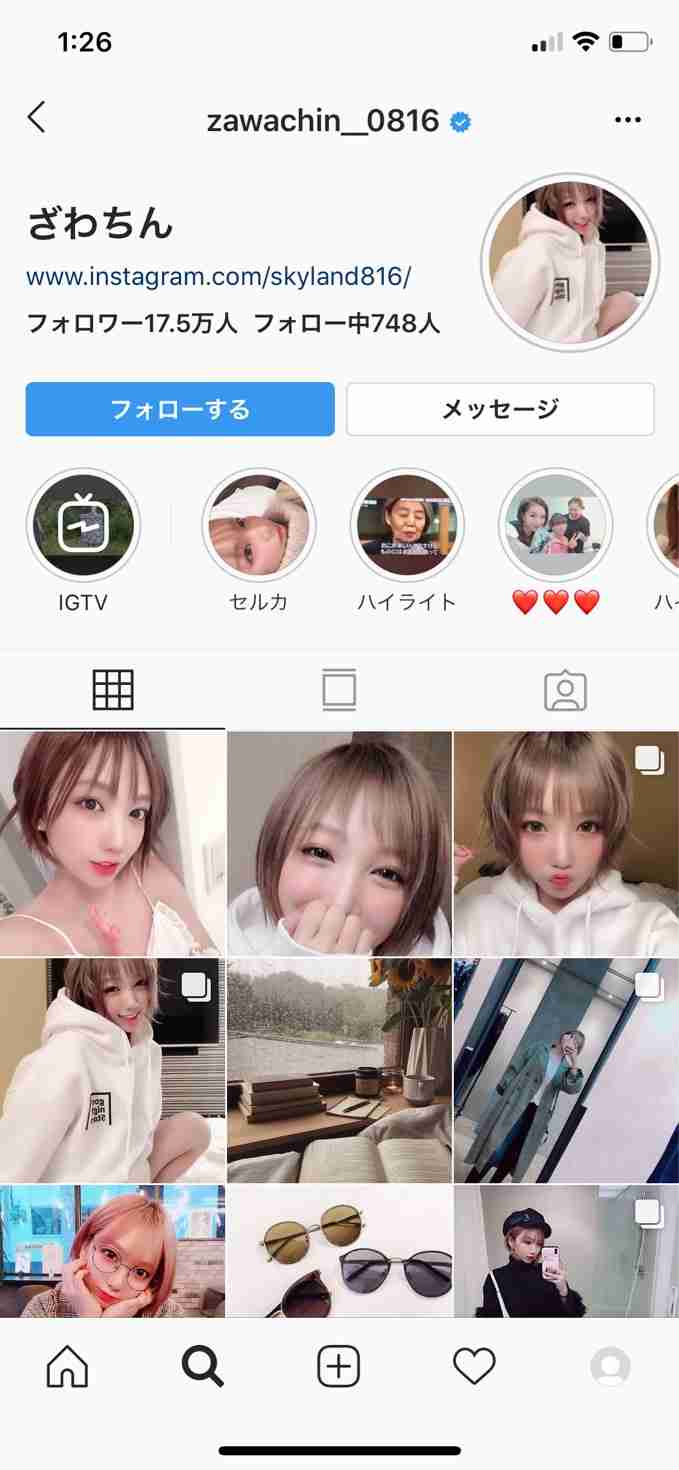Open the IGTV highlight

tap(83, 525)
